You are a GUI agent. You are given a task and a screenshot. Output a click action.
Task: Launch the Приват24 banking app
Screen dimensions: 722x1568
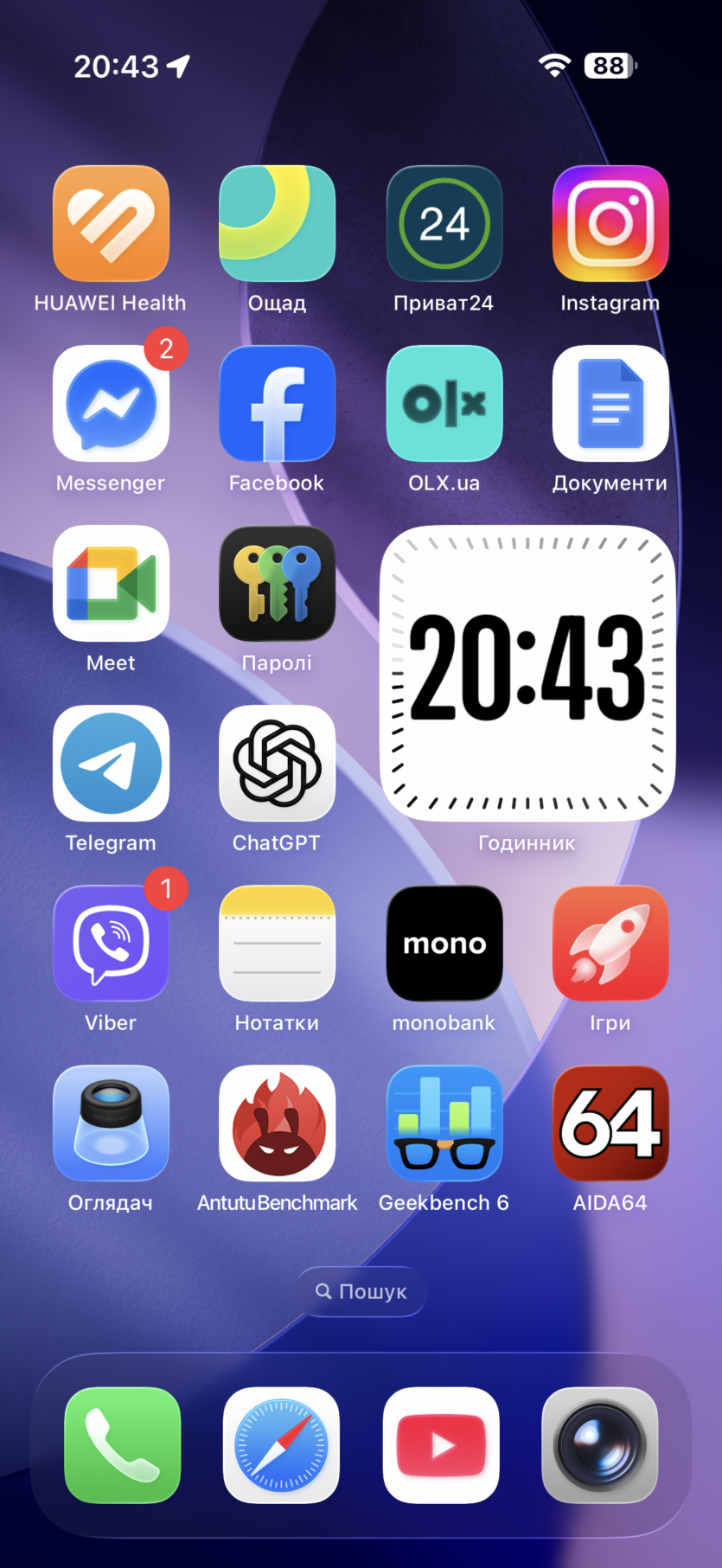tap(444, 223)
